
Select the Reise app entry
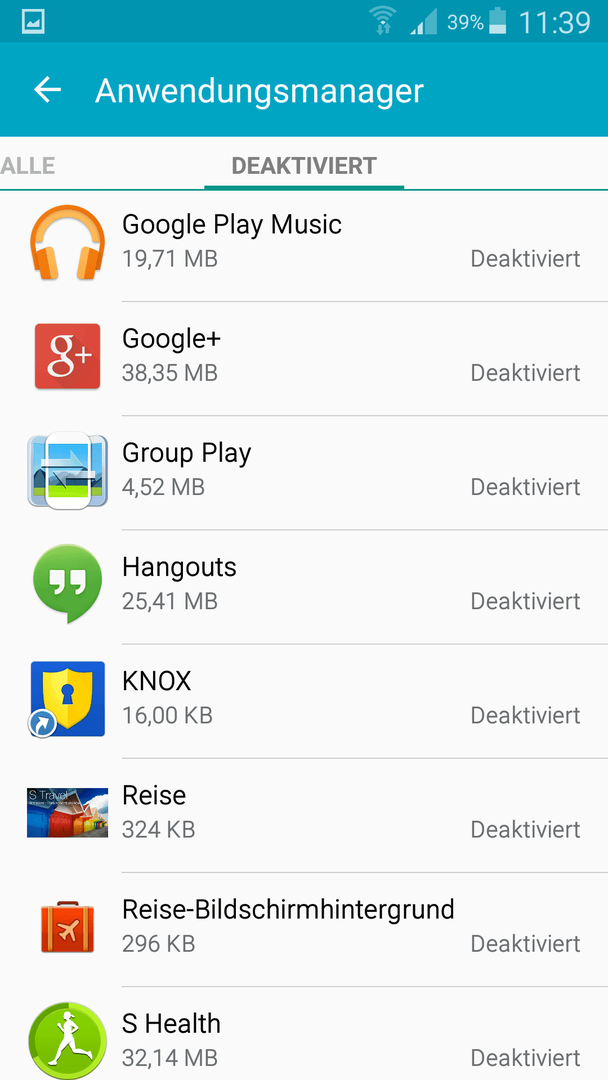(x=304, y=816)
